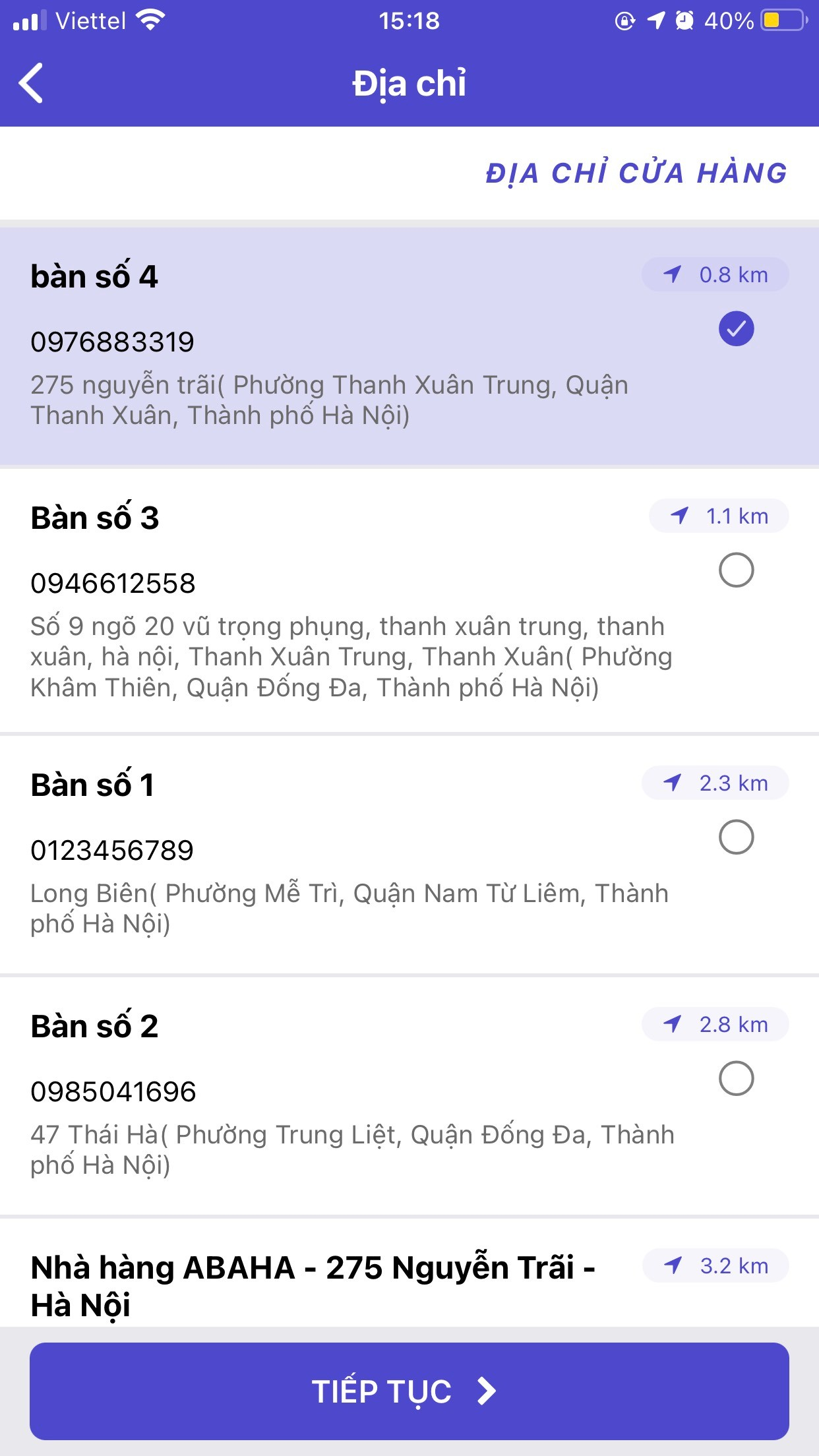Tap the checked option for bàn số 4
Screen dimensions: 819x1456
pyautogui.click(x=736, y=328)
